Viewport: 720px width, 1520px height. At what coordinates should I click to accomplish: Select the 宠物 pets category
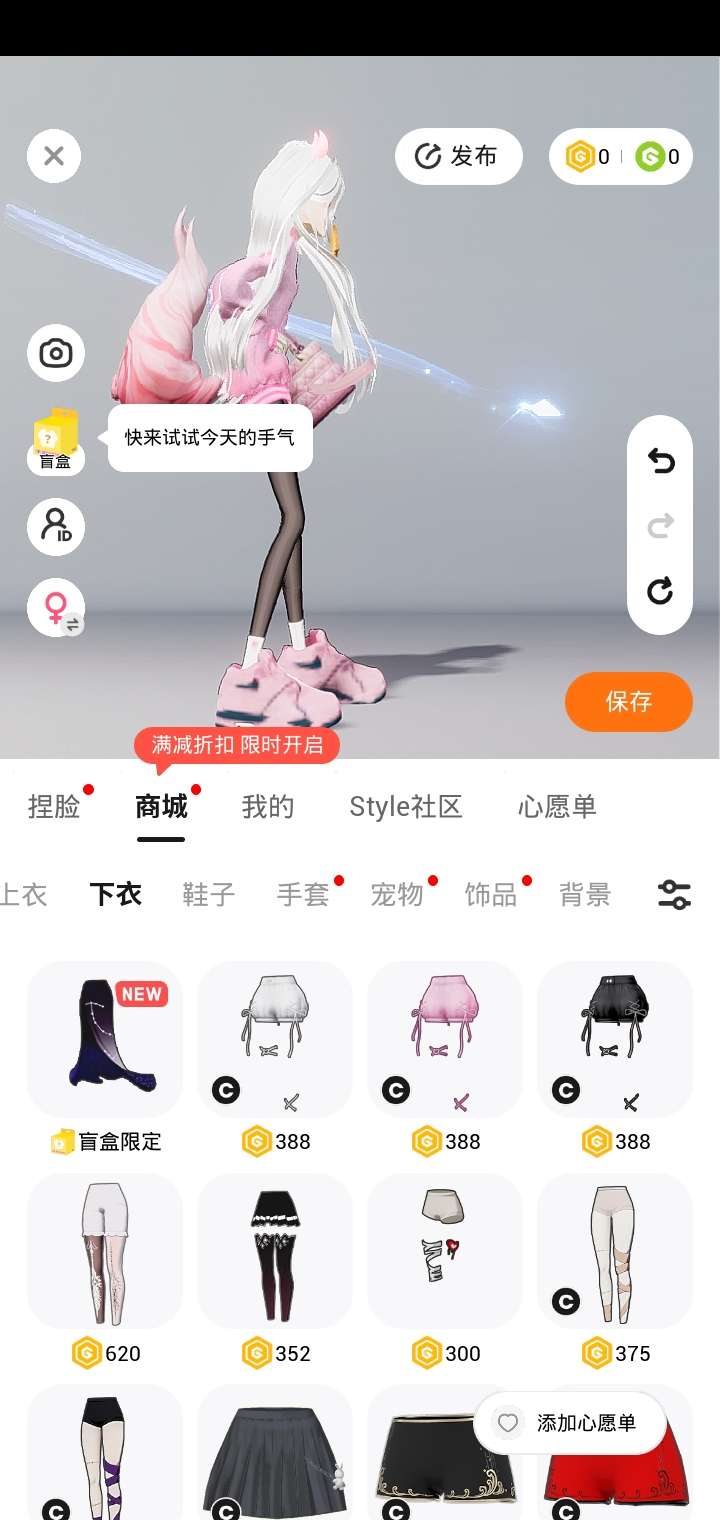tap(397, 894)
